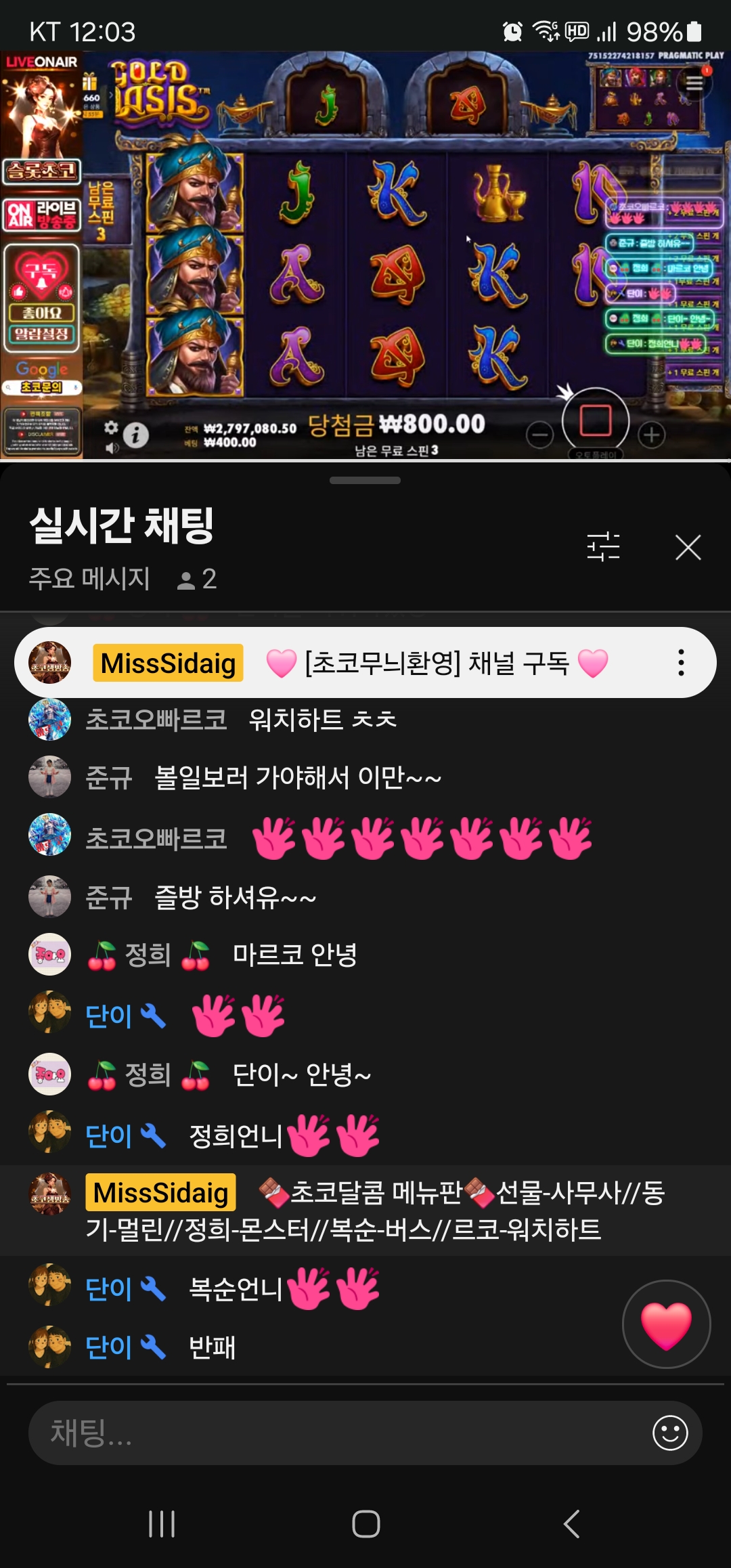Screen dimensions: 731x1568
Task: Select 준규's message 볼일보러 가야해서 이만
Action: tap(298, 777)
